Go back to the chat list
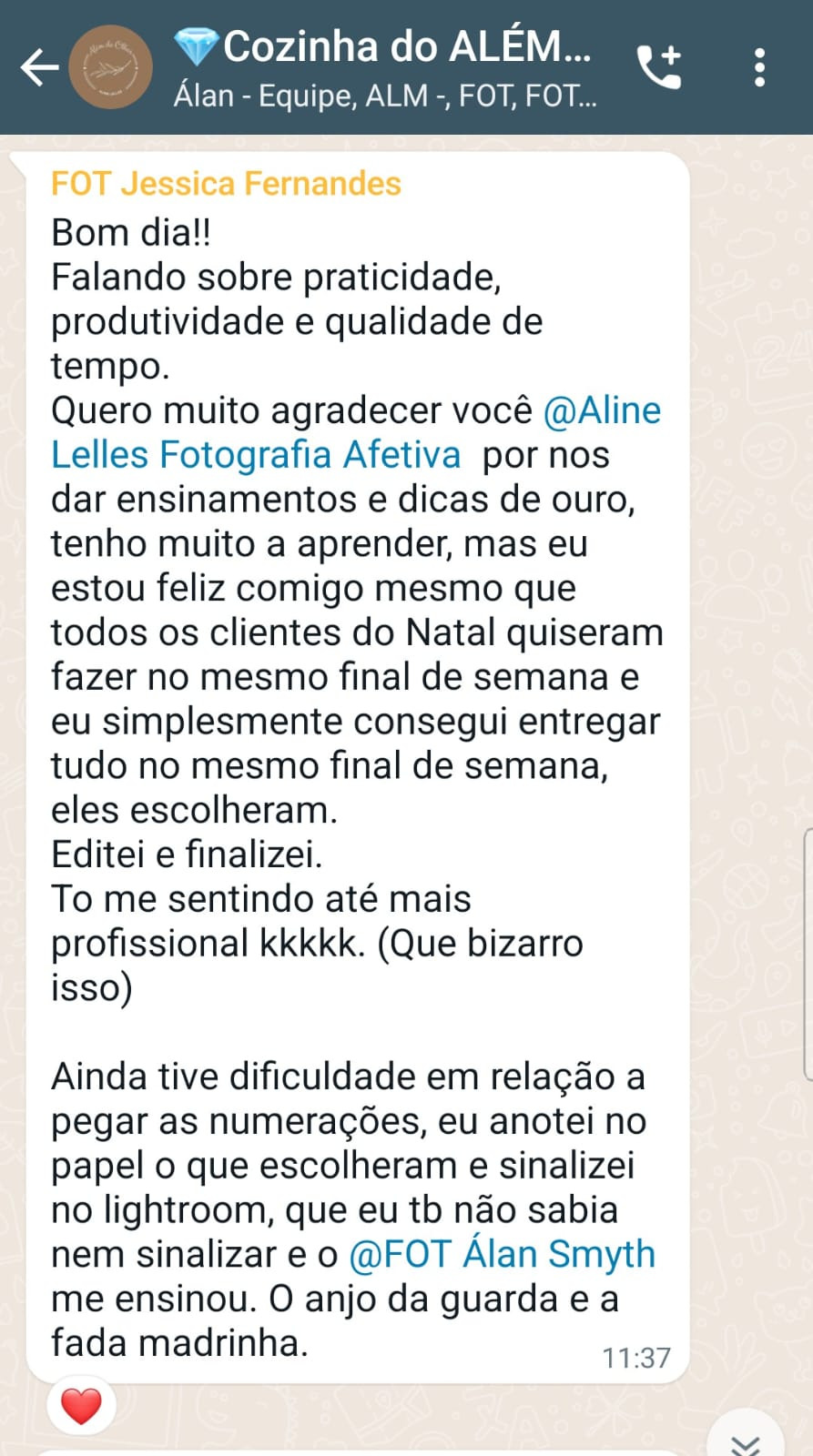The width and height of the screenshot is (813, 1456). (x=38, y=67)
